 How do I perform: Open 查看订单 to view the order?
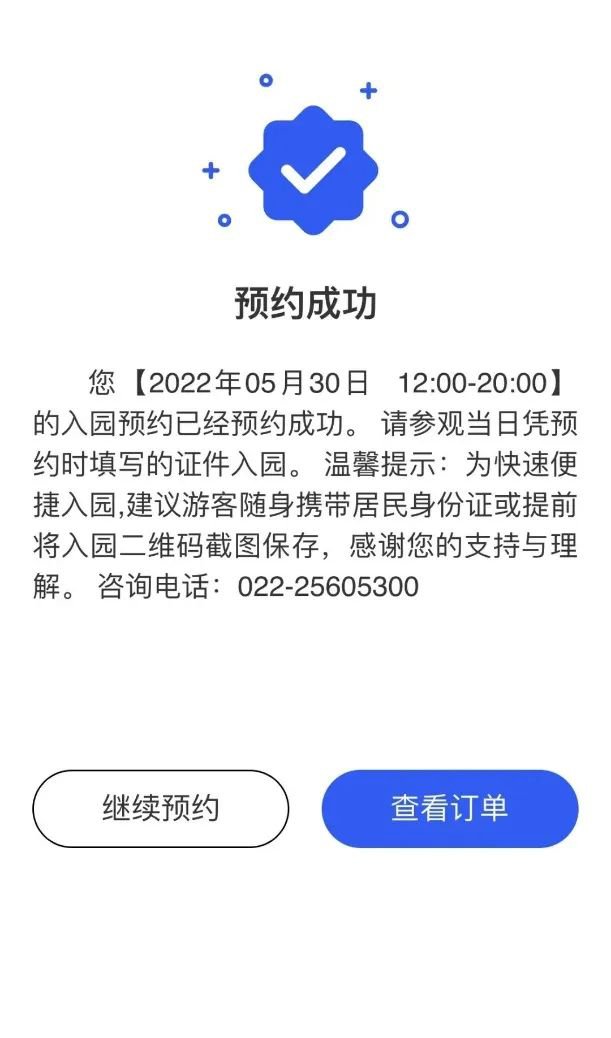coord(450,809)
